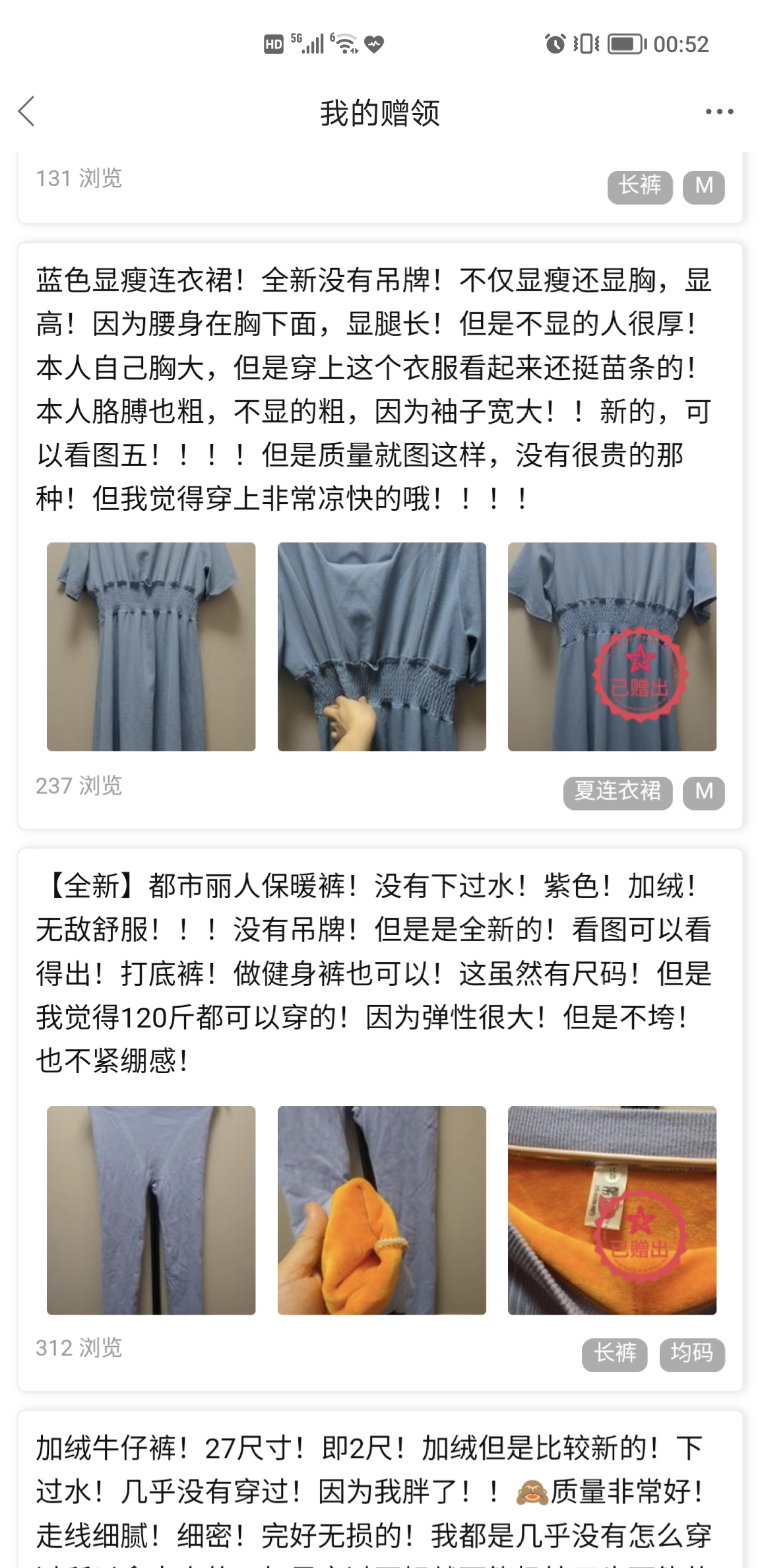Image resolution: width=760 pixels, height=1568 pixels.
Task: View first photo of the blue dress
Action: pyautogui.click(x=151, y=647)
